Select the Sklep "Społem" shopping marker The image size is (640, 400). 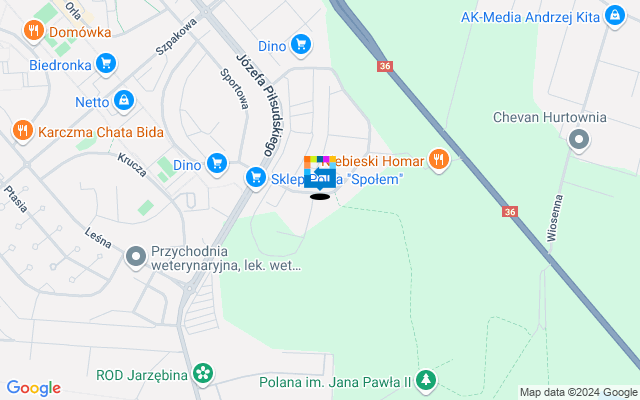(255, 178)
